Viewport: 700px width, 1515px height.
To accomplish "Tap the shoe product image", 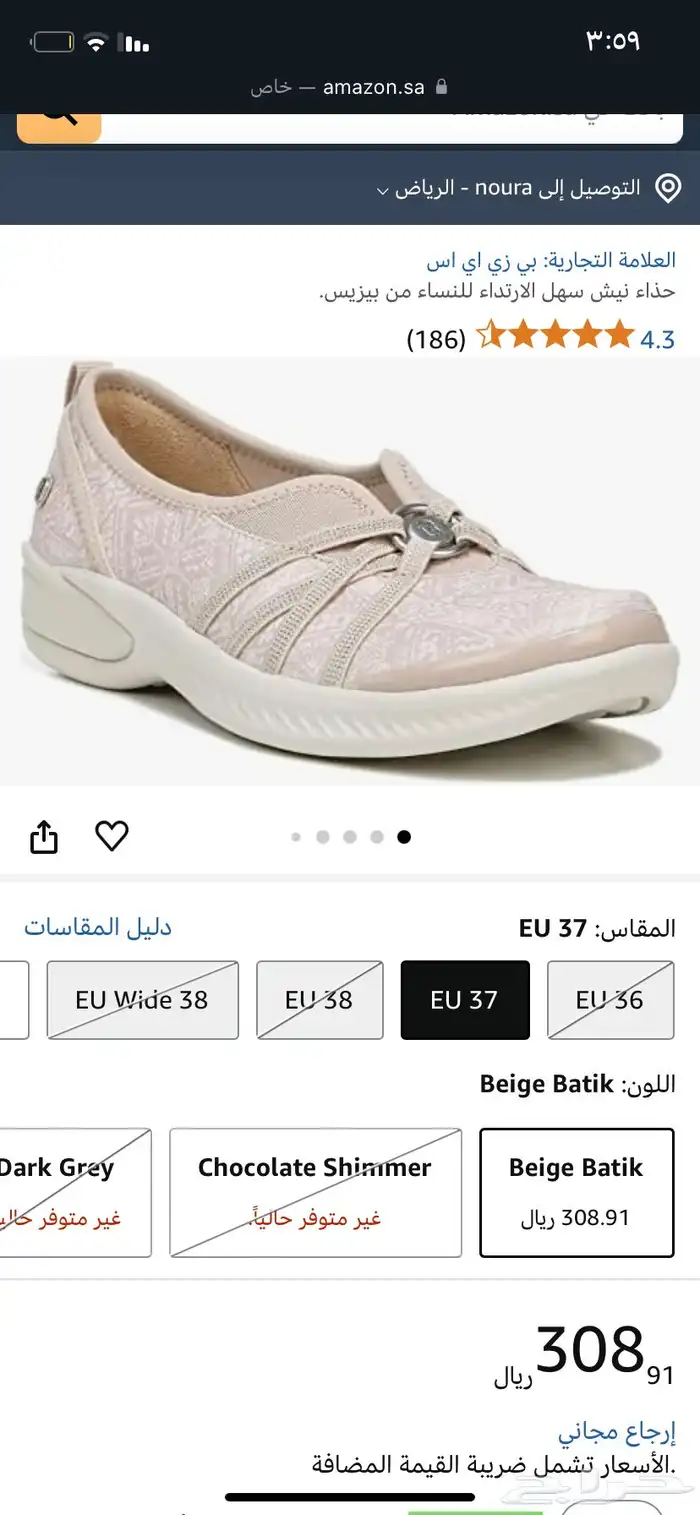I will pyautogui.click(x=350, y=570).
